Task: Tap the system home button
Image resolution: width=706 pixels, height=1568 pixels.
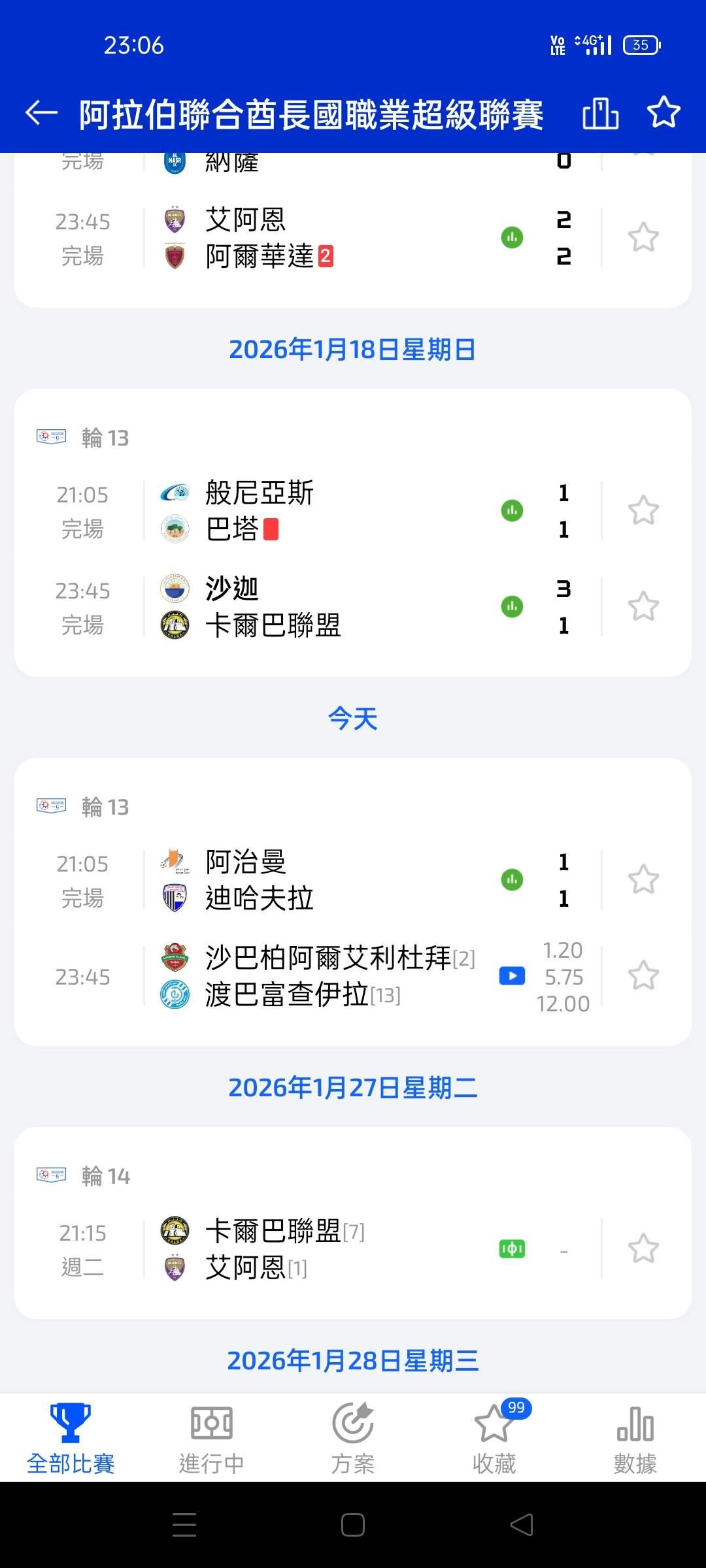Action: [x=353, y=1525]
